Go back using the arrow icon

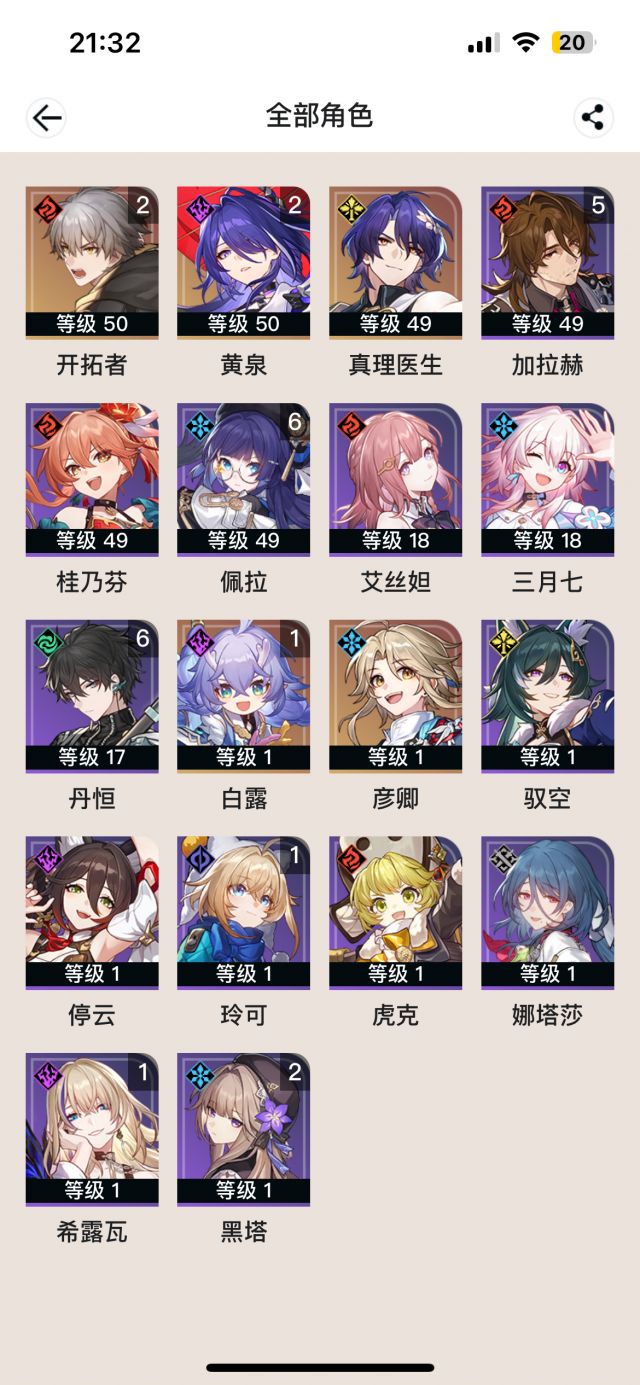(46, 118)
